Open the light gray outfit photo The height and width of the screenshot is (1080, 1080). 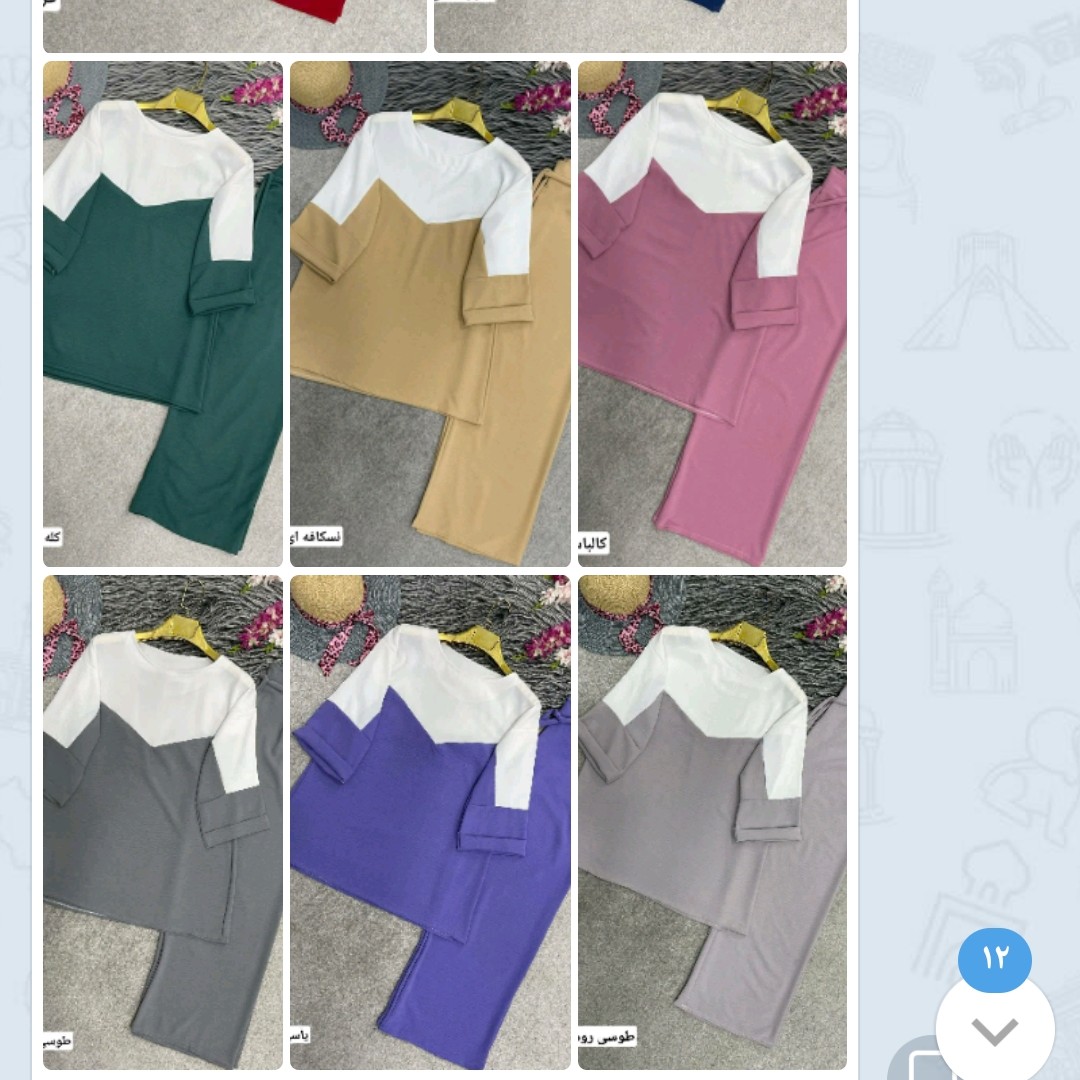click(x=712, y=822)
